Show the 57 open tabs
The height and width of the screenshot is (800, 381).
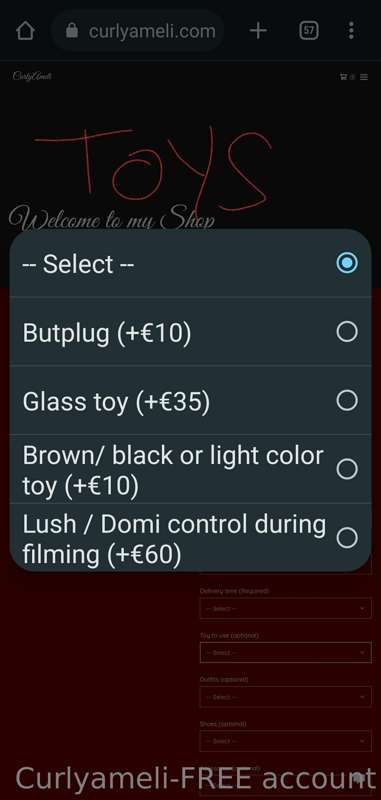tap(309, 31)
